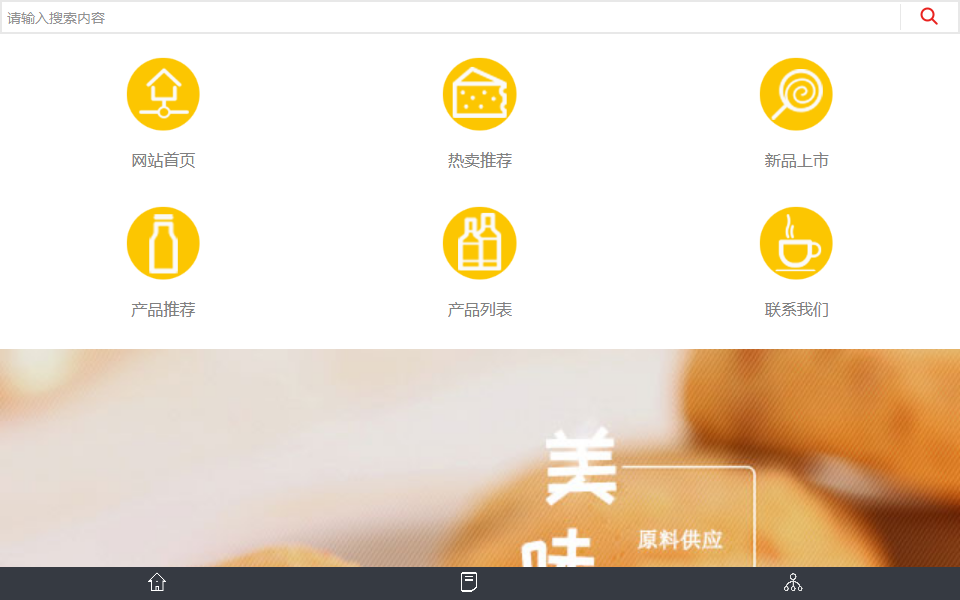This screenshot has height=600, width=960.
Task: Tap the home icon in bottom bar
Action: 157,582
